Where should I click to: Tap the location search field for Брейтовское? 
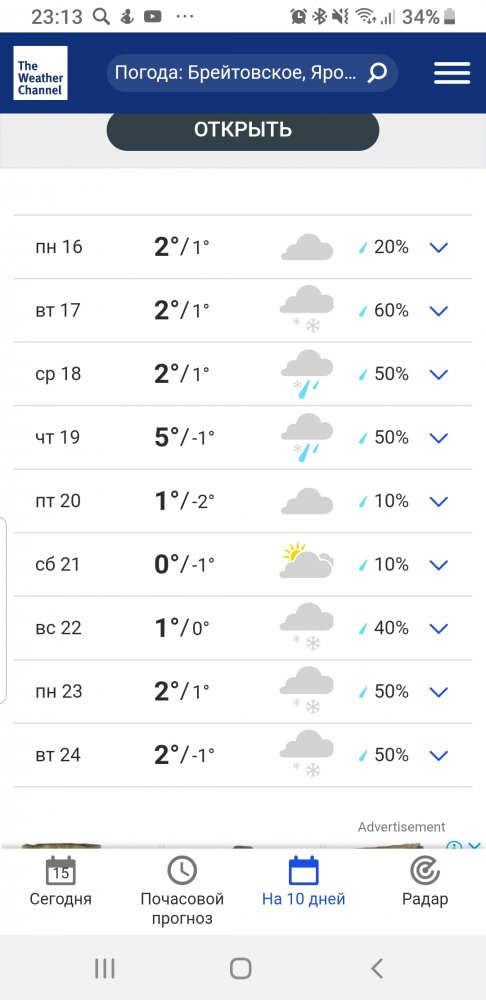coord(252,73)
